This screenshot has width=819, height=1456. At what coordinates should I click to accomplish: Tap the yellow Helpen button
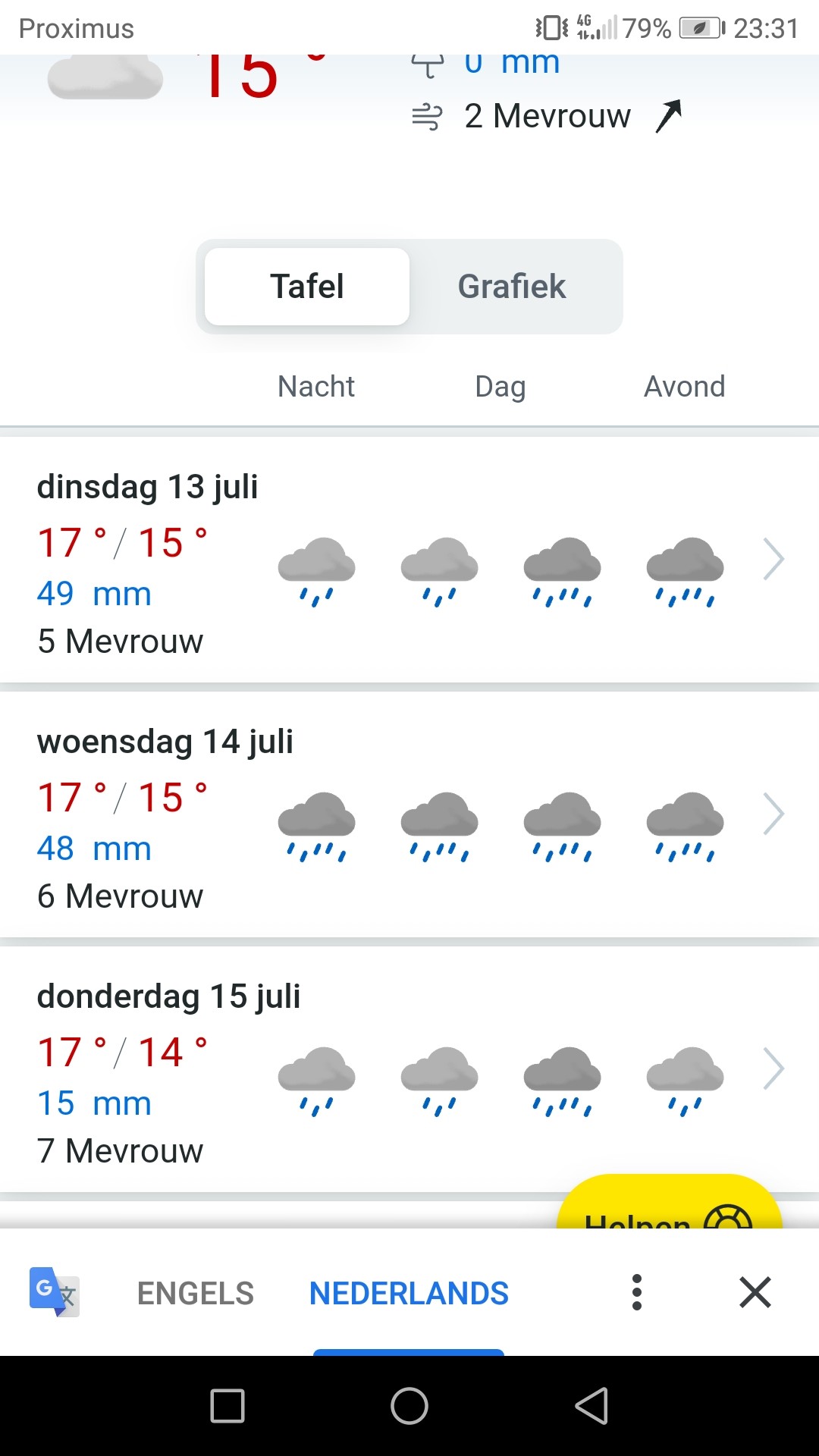pyautogui.click(x=669, y=1203)
